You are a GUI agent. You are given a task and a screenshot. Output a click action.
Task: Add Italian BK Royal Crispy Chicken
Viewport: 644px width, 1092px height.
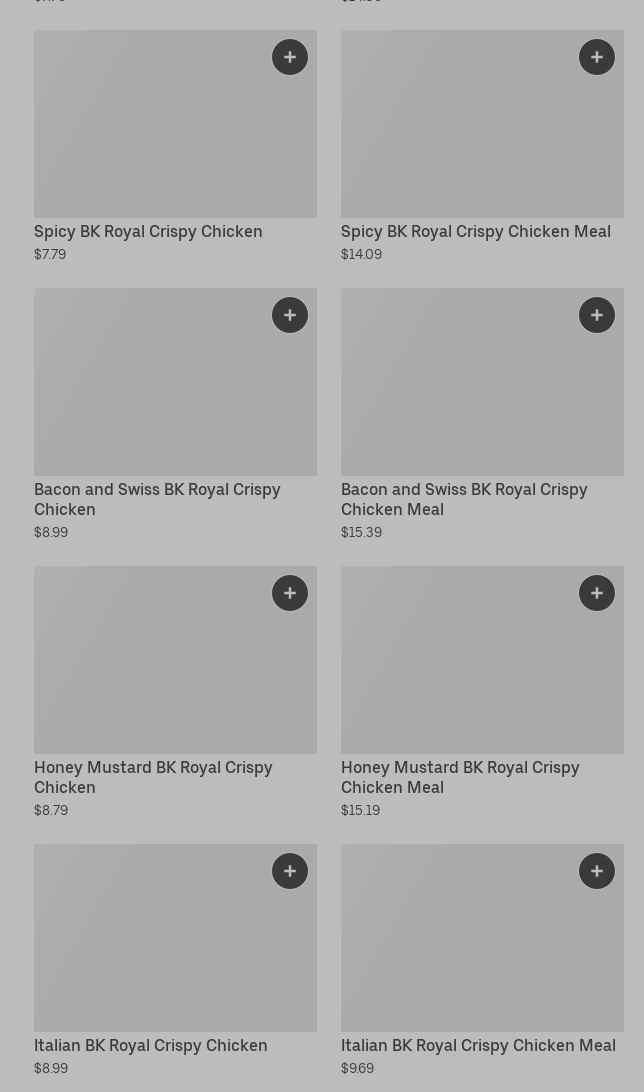tap(290, 871)
